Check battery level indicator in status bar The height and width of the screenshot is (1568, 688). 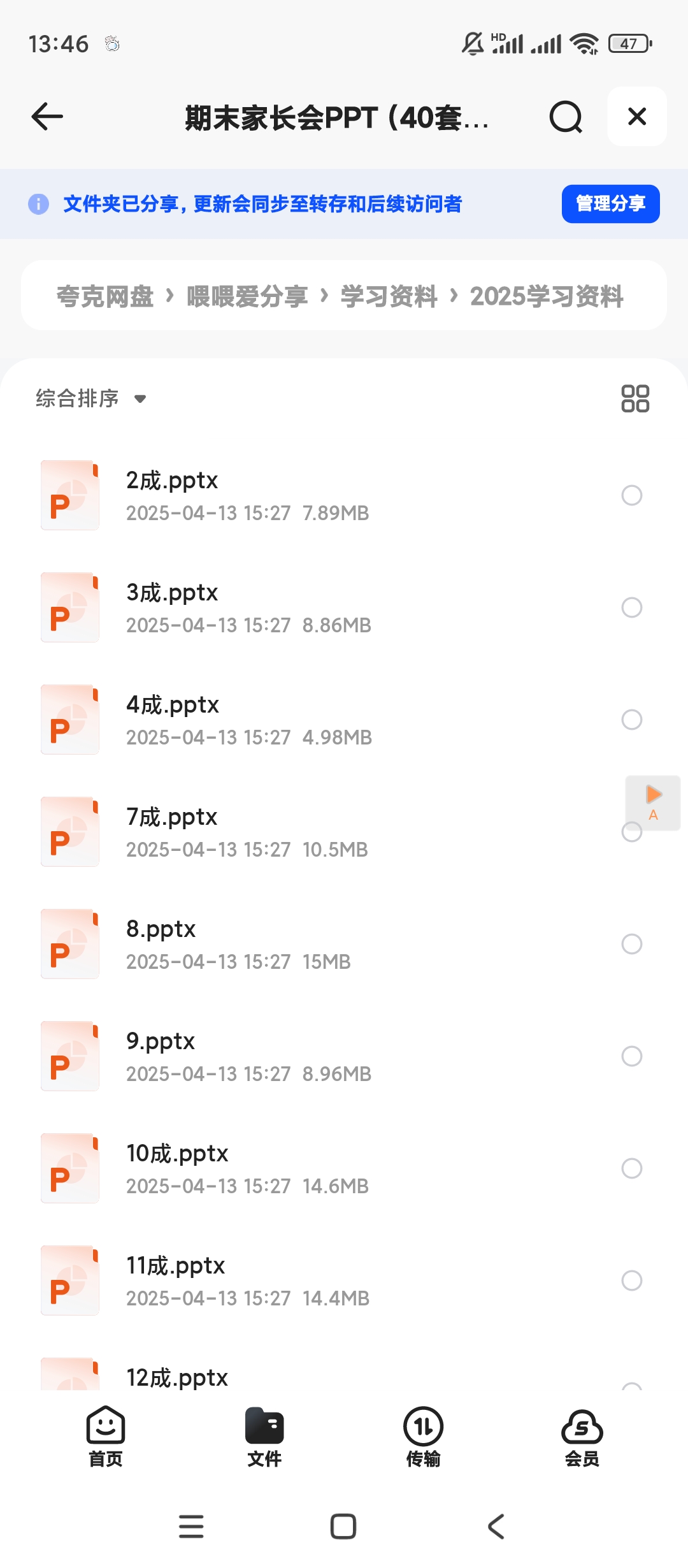point(630,42)
